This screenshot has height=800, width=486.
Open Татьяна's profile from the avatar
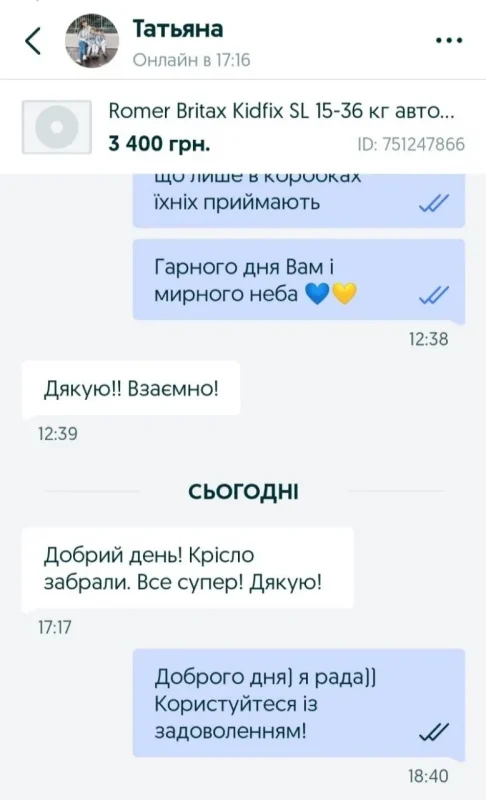coord(92,41)
